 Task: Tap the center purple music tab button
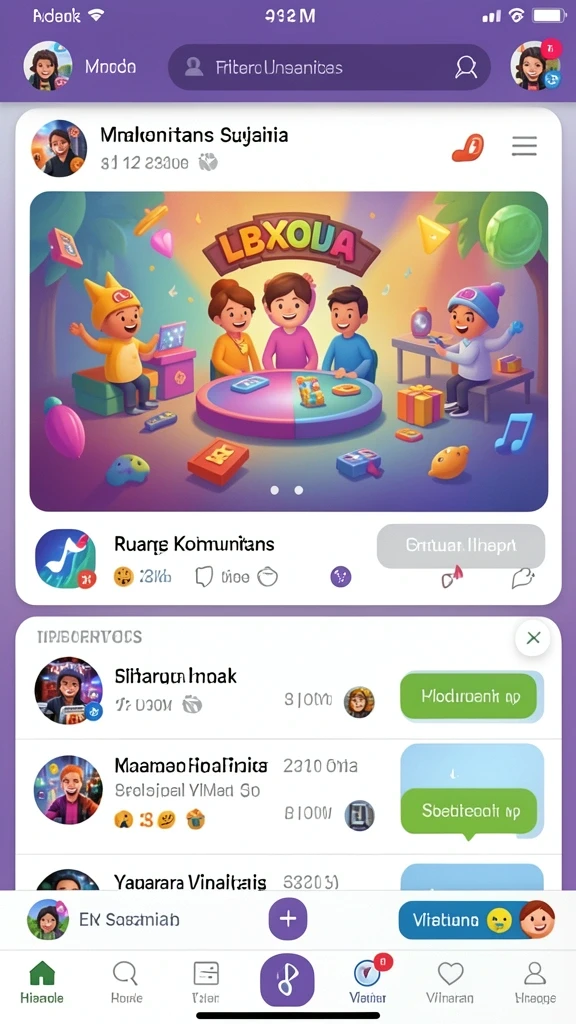click(x=287, y=981)
